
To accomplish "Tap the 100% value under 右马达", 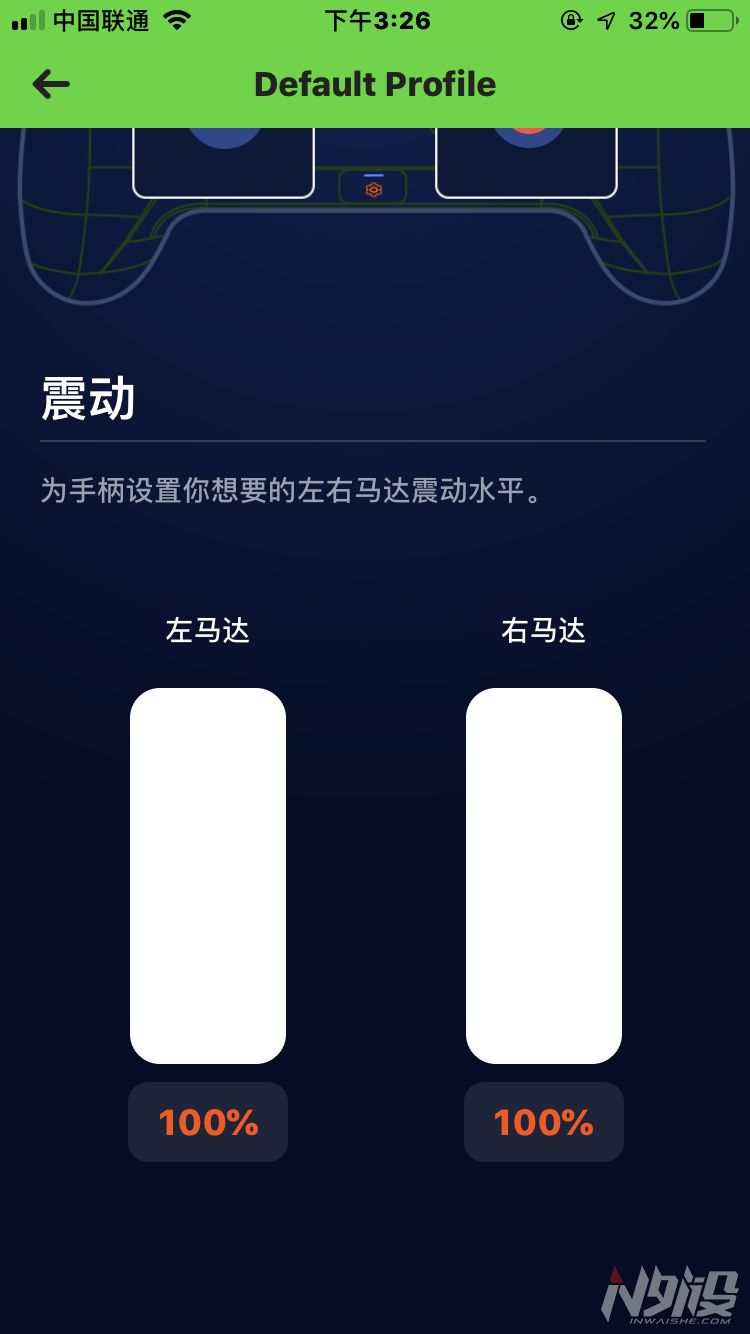I will pyautogui.click(x=543, y=1122).
